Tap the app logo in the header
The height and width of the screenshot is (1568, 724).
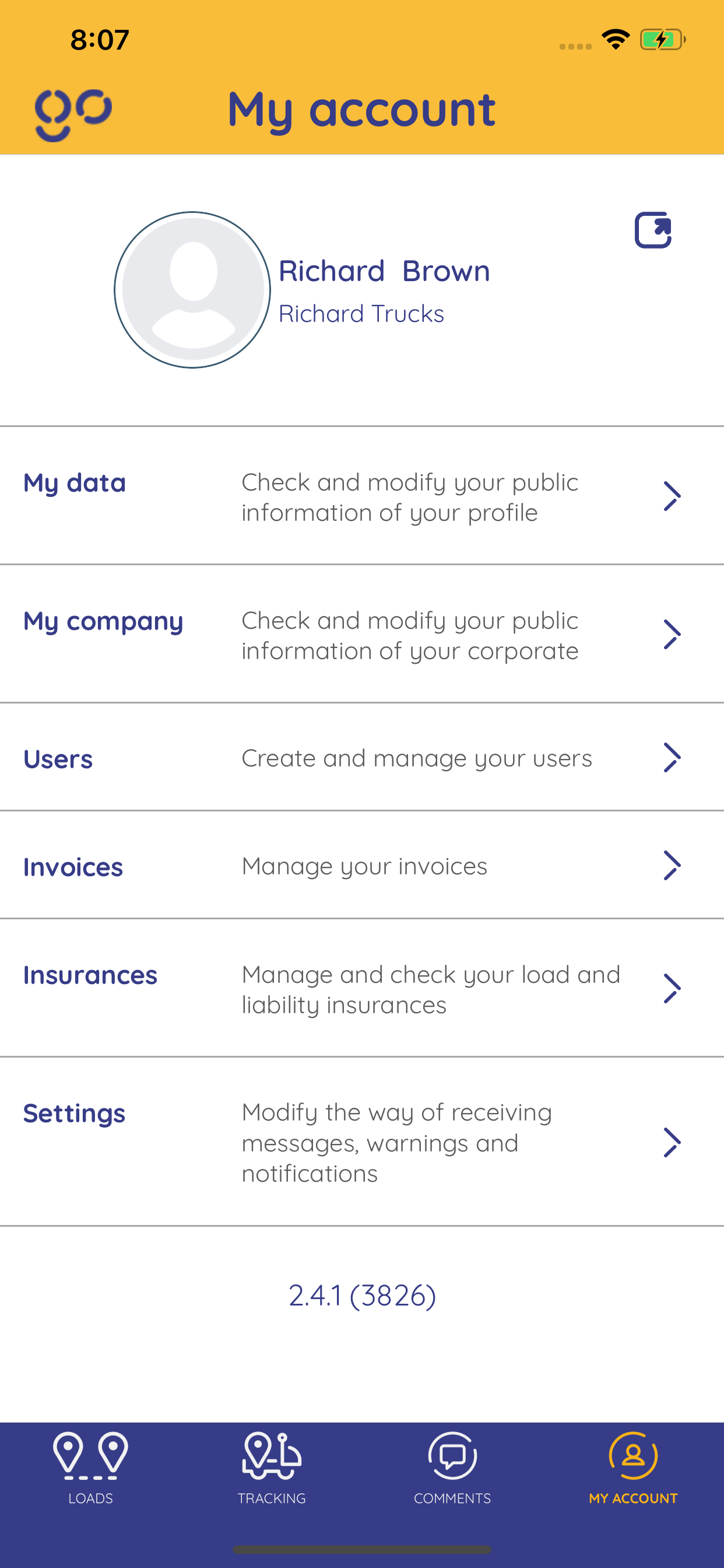74,113
